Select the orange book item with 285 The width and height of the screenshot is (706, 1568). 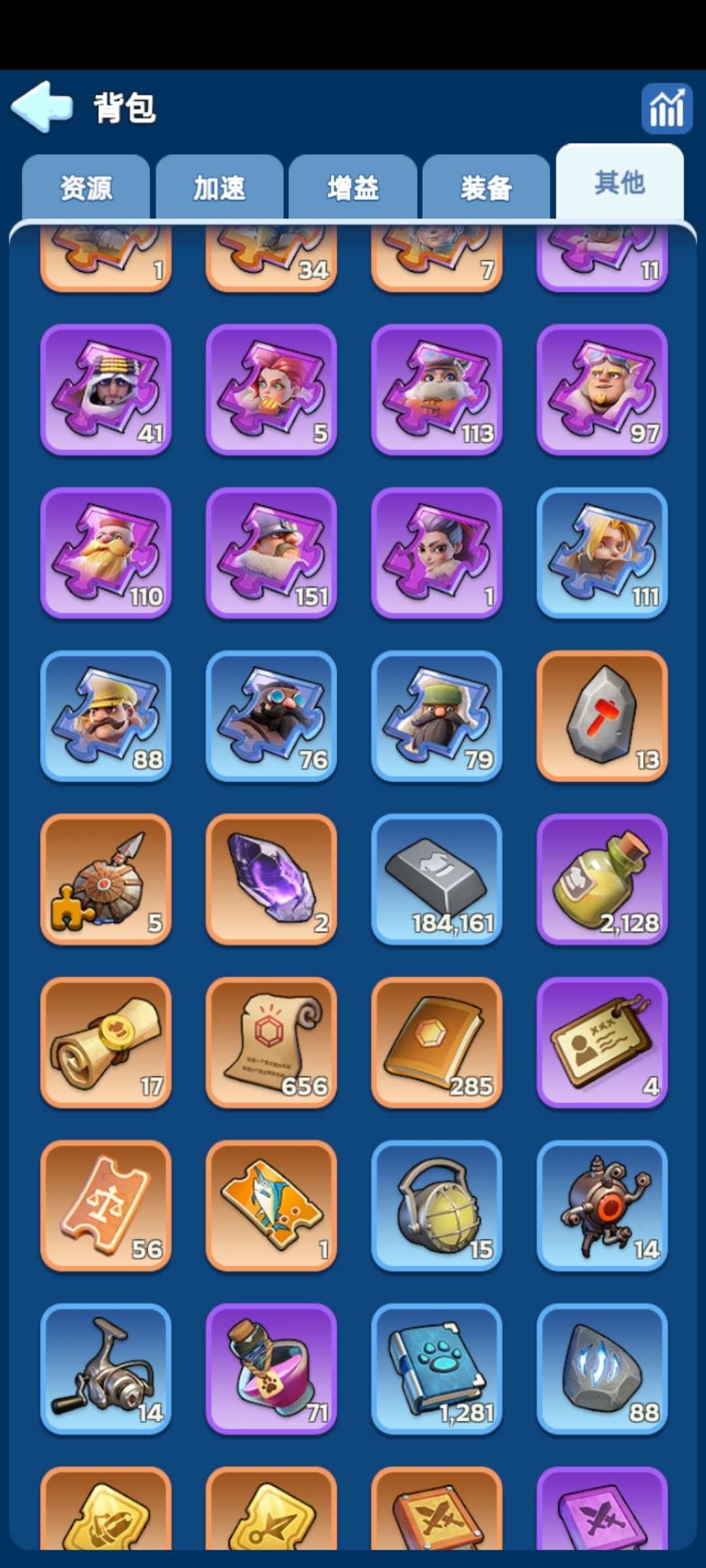click(x=437, y=1042)
